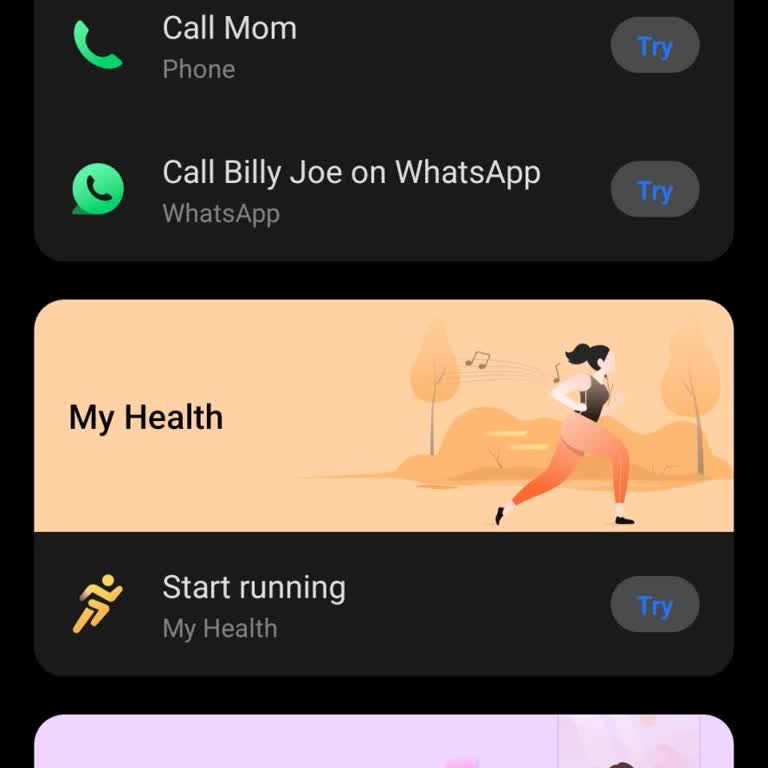Open the Call Mom row
This screenshot has height=768, width=768.
coord(300,46)
